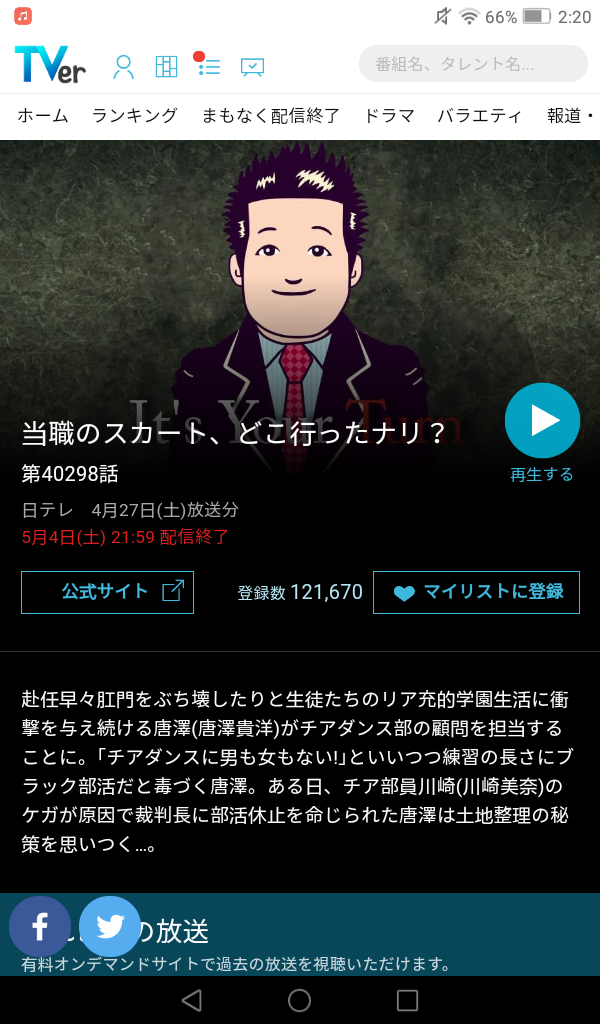Viewport: 600px width, 1024px height.
Task: Add show with マイリストに登録
Action: tap(476, 592)
